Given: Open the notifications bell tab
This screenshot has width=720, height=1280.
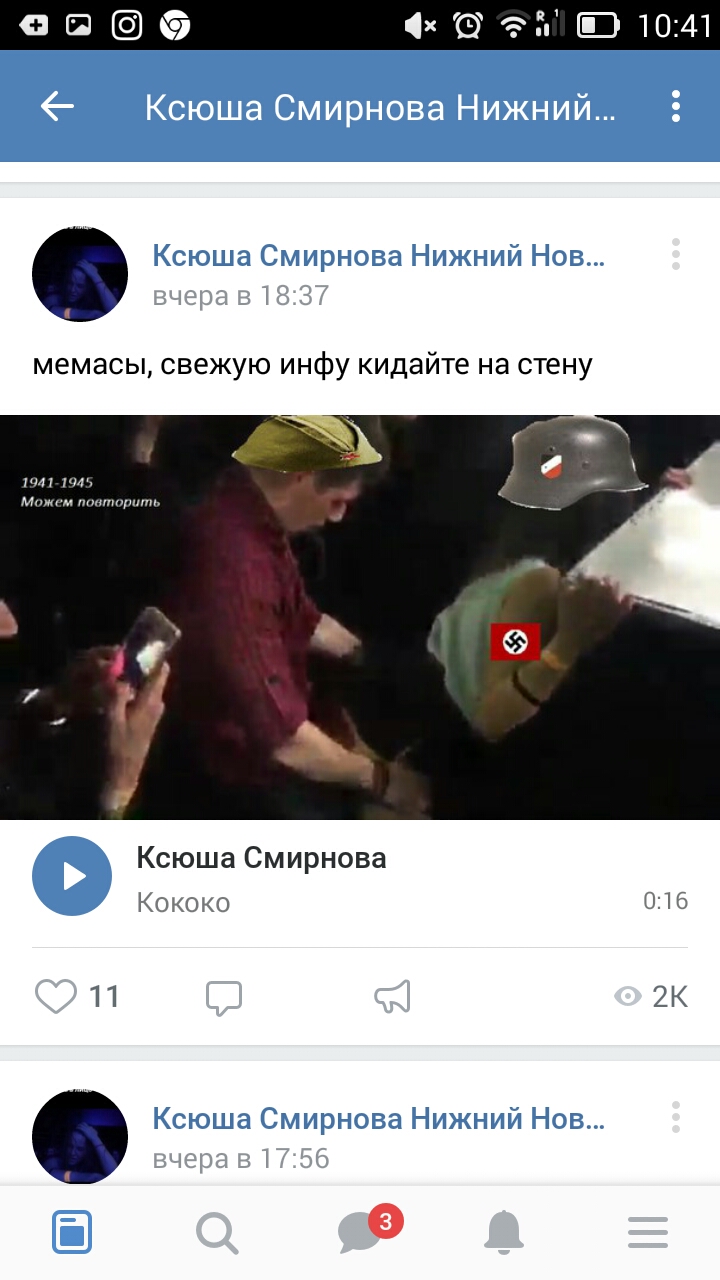Looking at the screenshot, I should point(504,1232).
